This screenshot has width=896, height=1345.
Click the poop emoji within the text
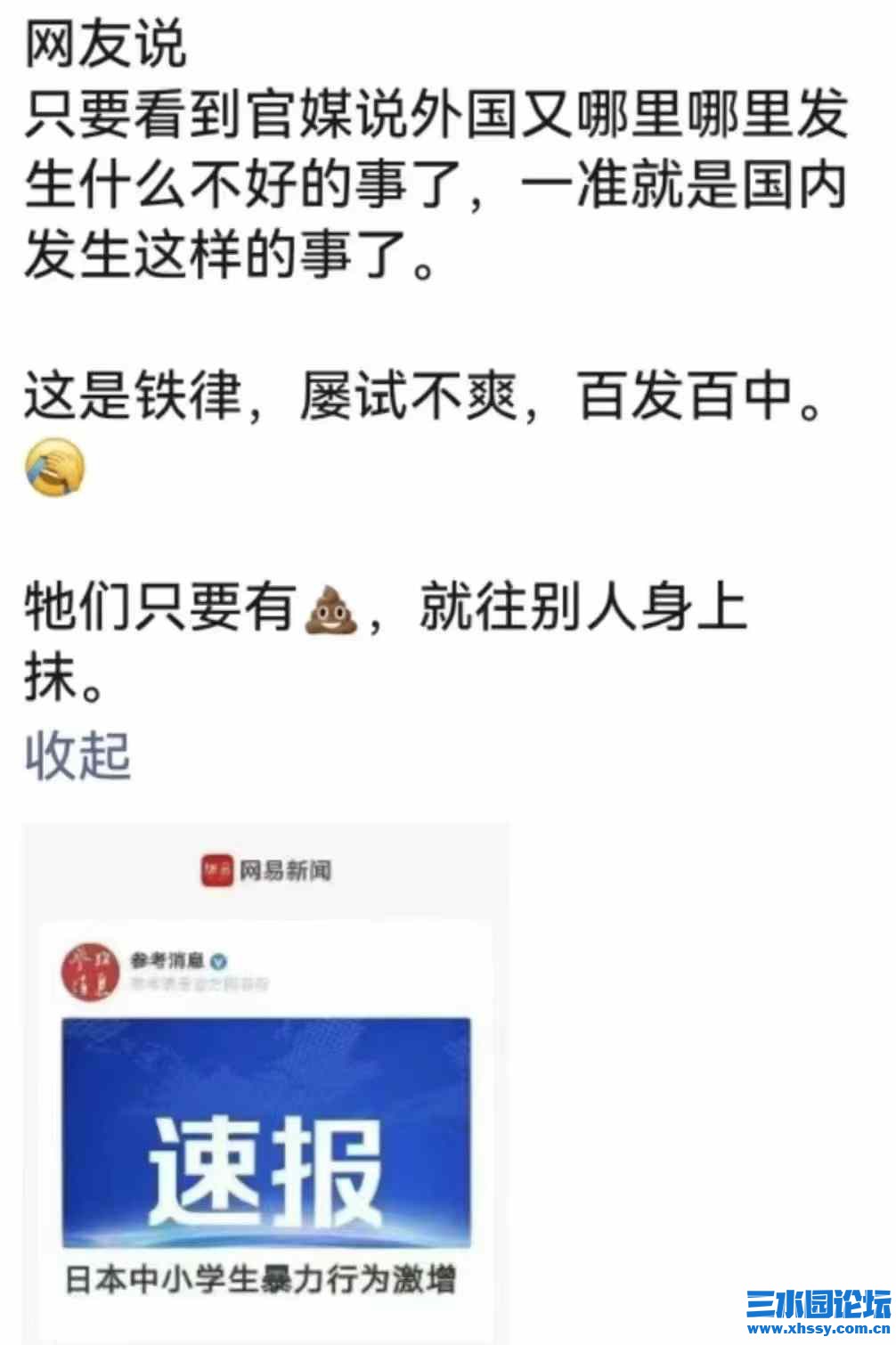pyautogui.click(x=330, y=610)
